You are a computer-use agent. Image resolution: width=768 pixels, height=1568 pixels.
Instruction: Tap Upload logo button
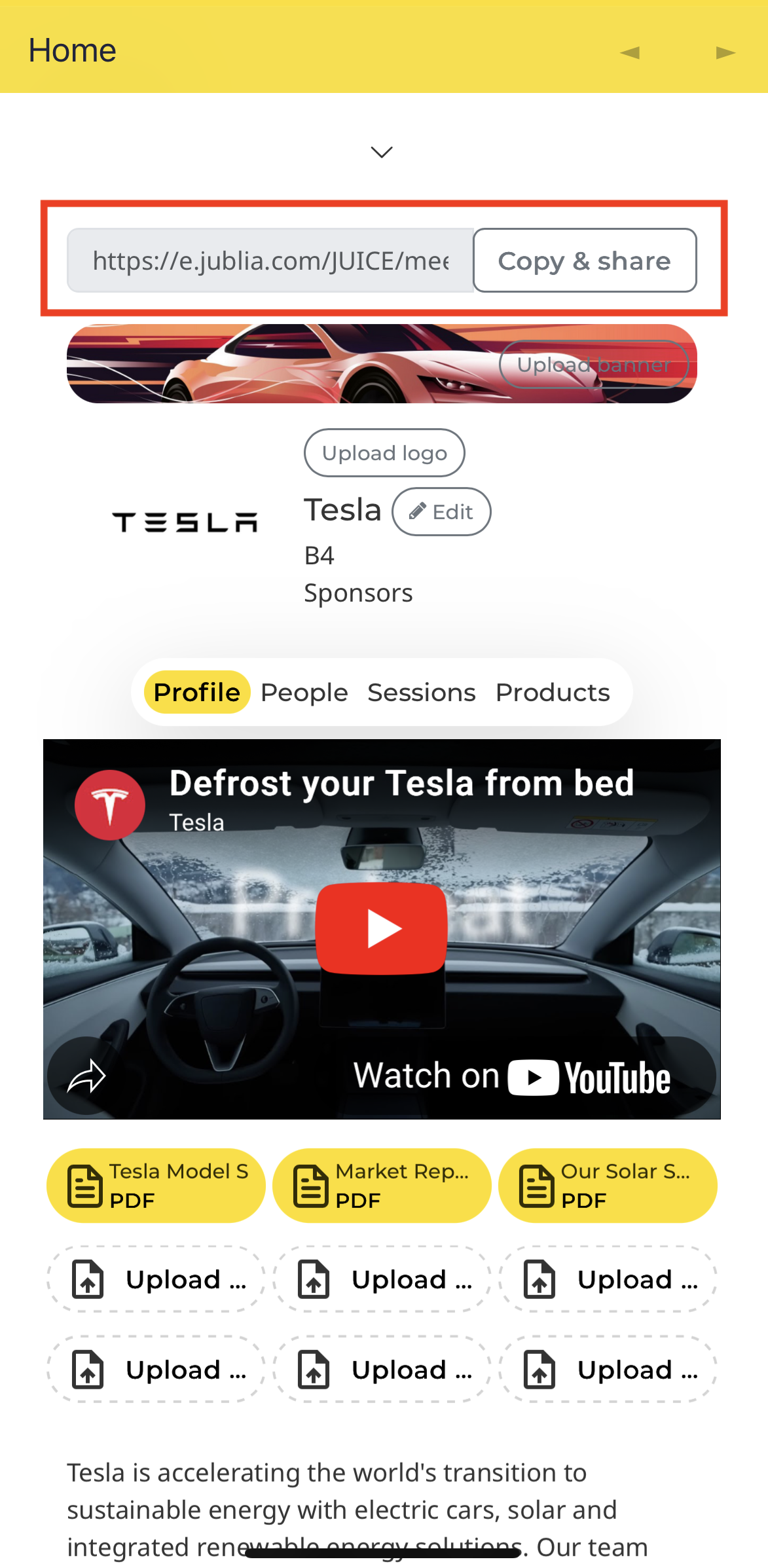tap(384, 453)
